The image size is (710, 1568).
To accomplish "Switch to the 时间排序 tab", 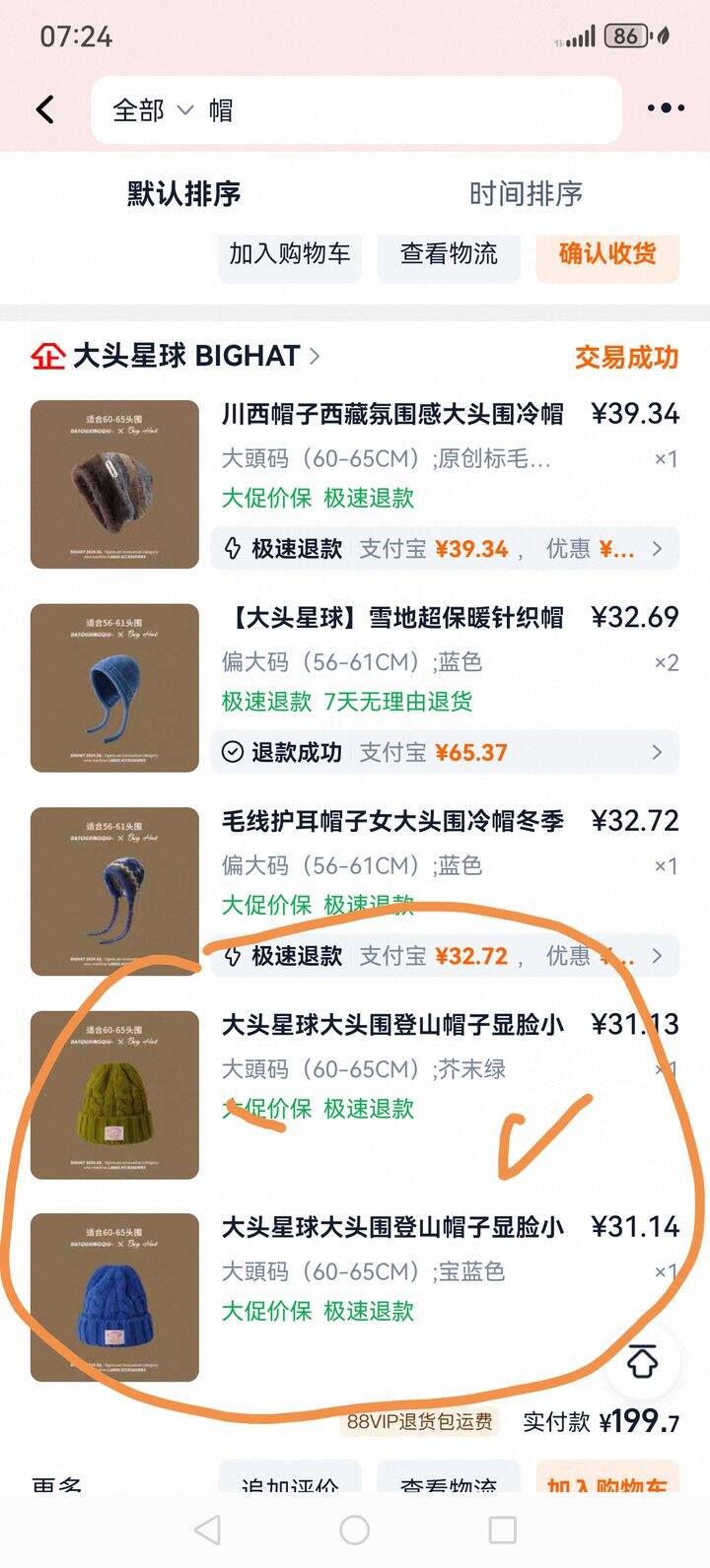I will [x=526, y=194].
